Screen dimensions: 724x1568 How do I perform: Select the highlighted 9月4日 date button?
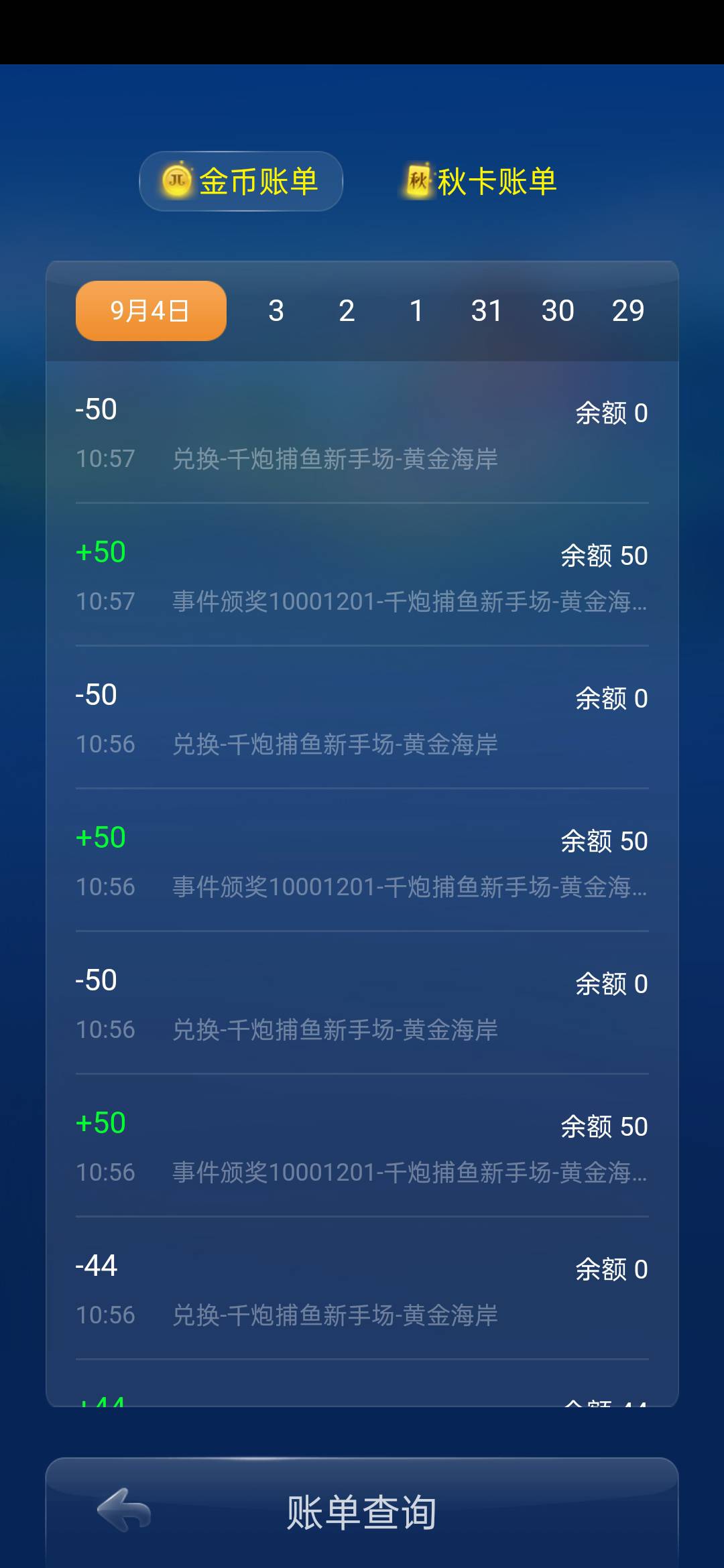tap(149, 310)
